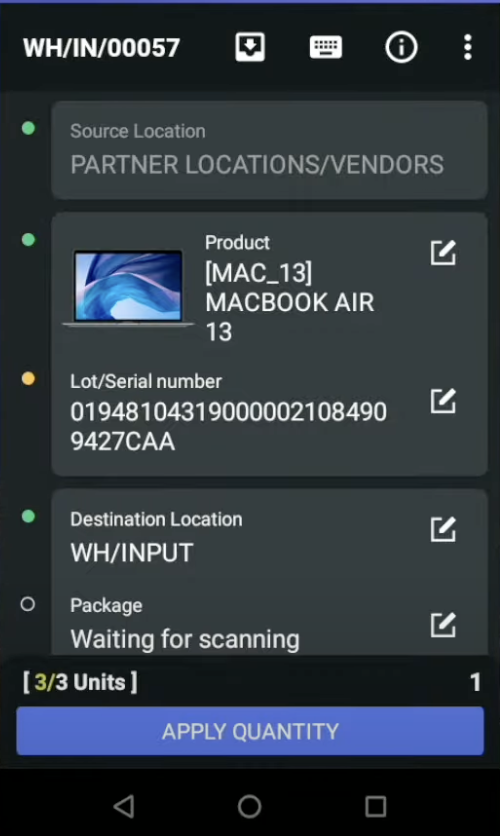Tap the download/save icon in the header
Screen dimensions: 500x836
point(250,47)
